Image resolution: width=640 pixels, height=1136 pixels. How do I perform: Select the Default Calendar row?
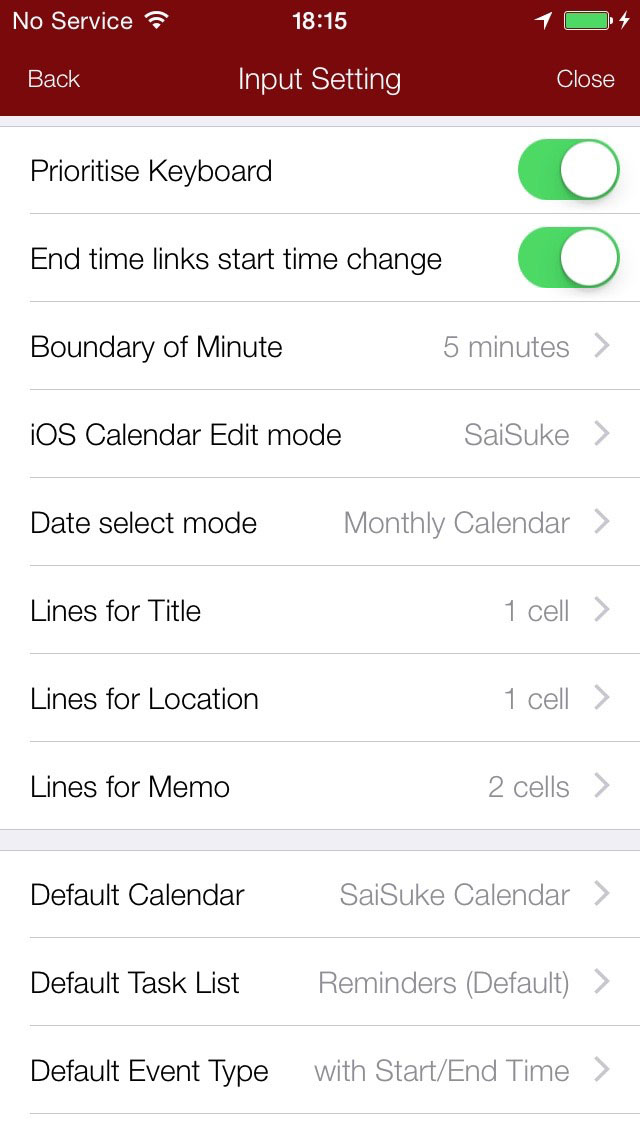tap(320, 895)
